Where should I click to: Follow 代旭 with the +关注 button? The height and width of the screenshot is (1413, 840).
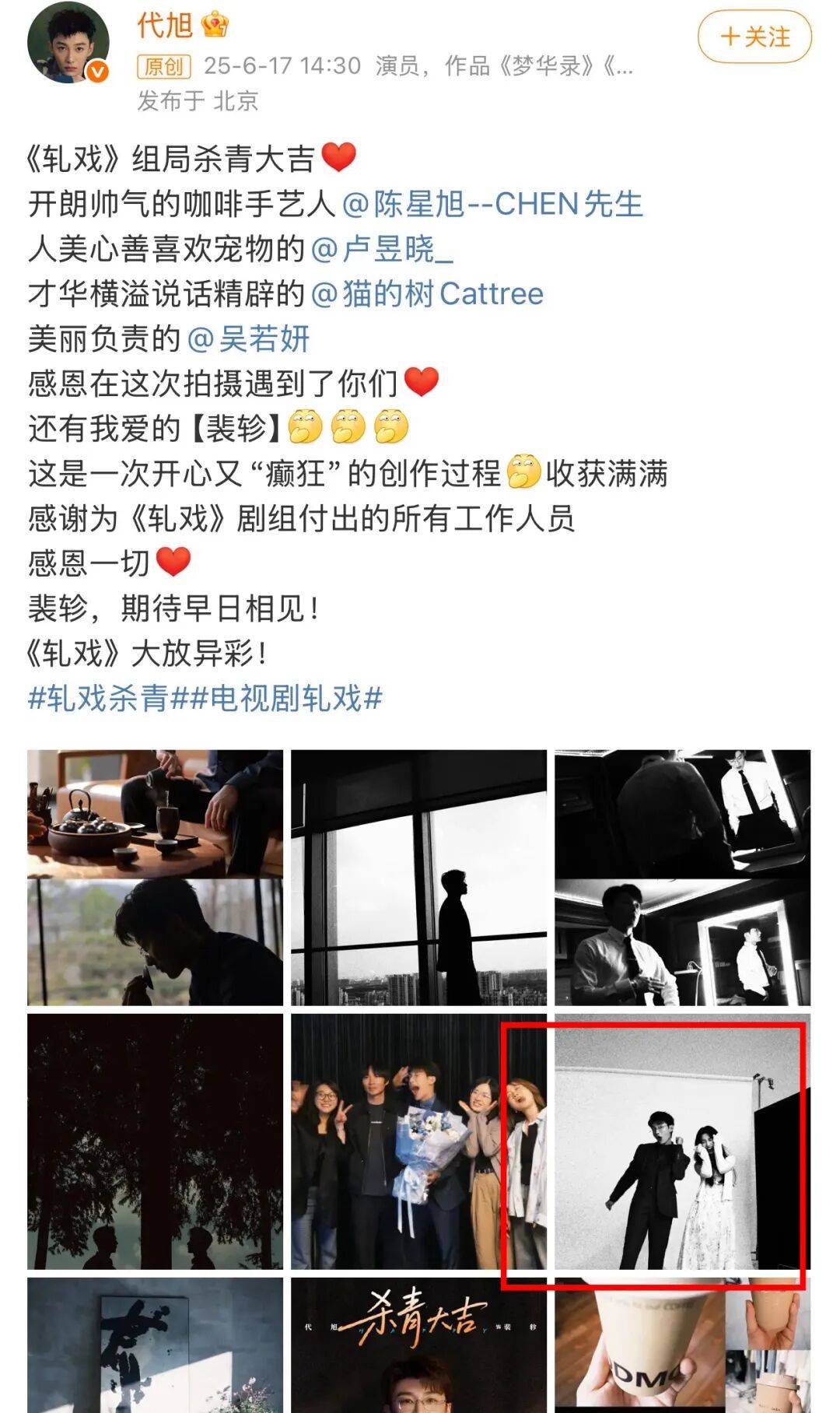tap(754, 37)
